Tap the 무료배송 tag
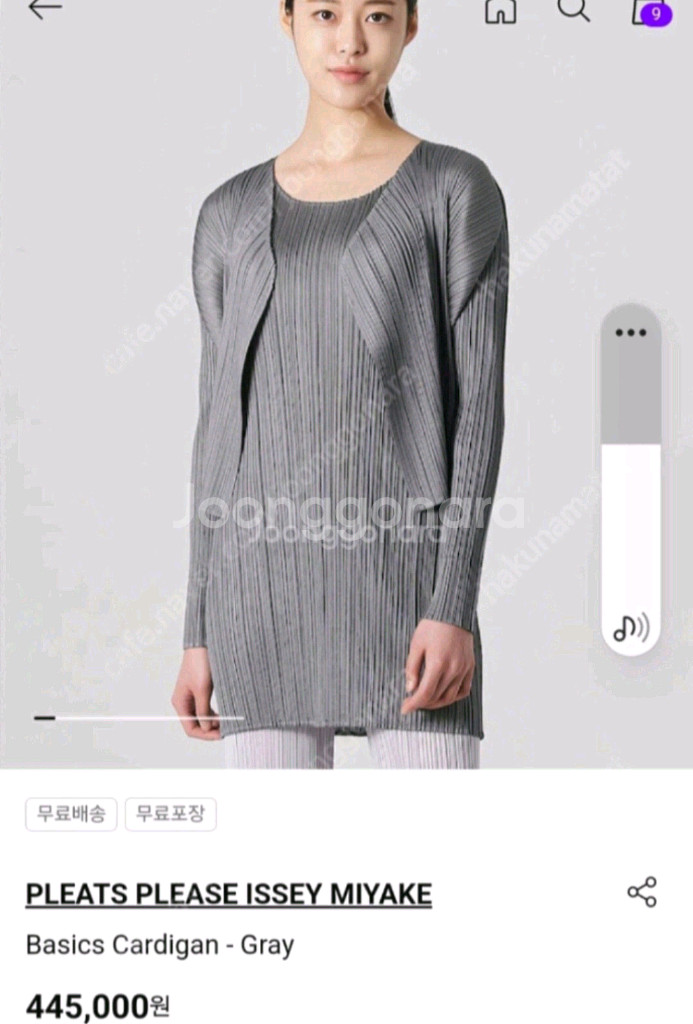 click(x=71, y=814)
